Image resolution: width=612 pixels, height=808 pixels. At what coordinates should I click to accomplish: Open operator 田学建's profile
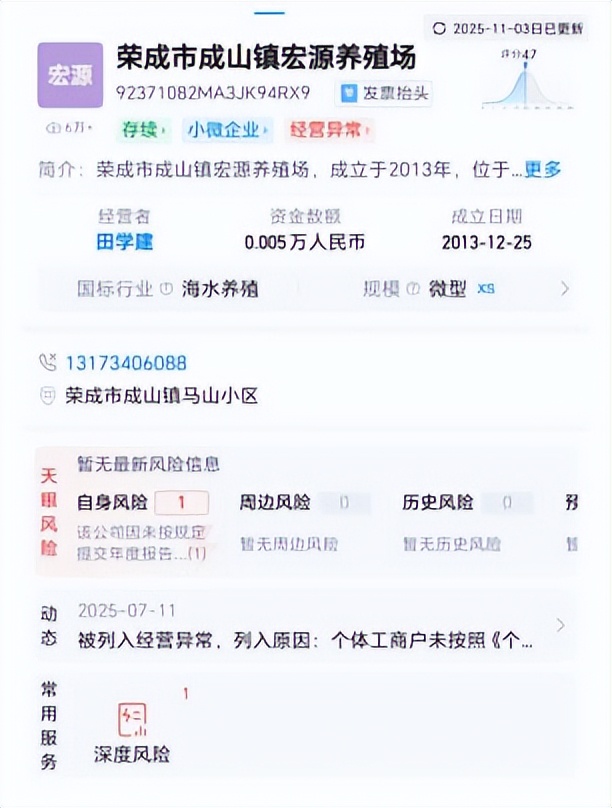pos(125,242)
